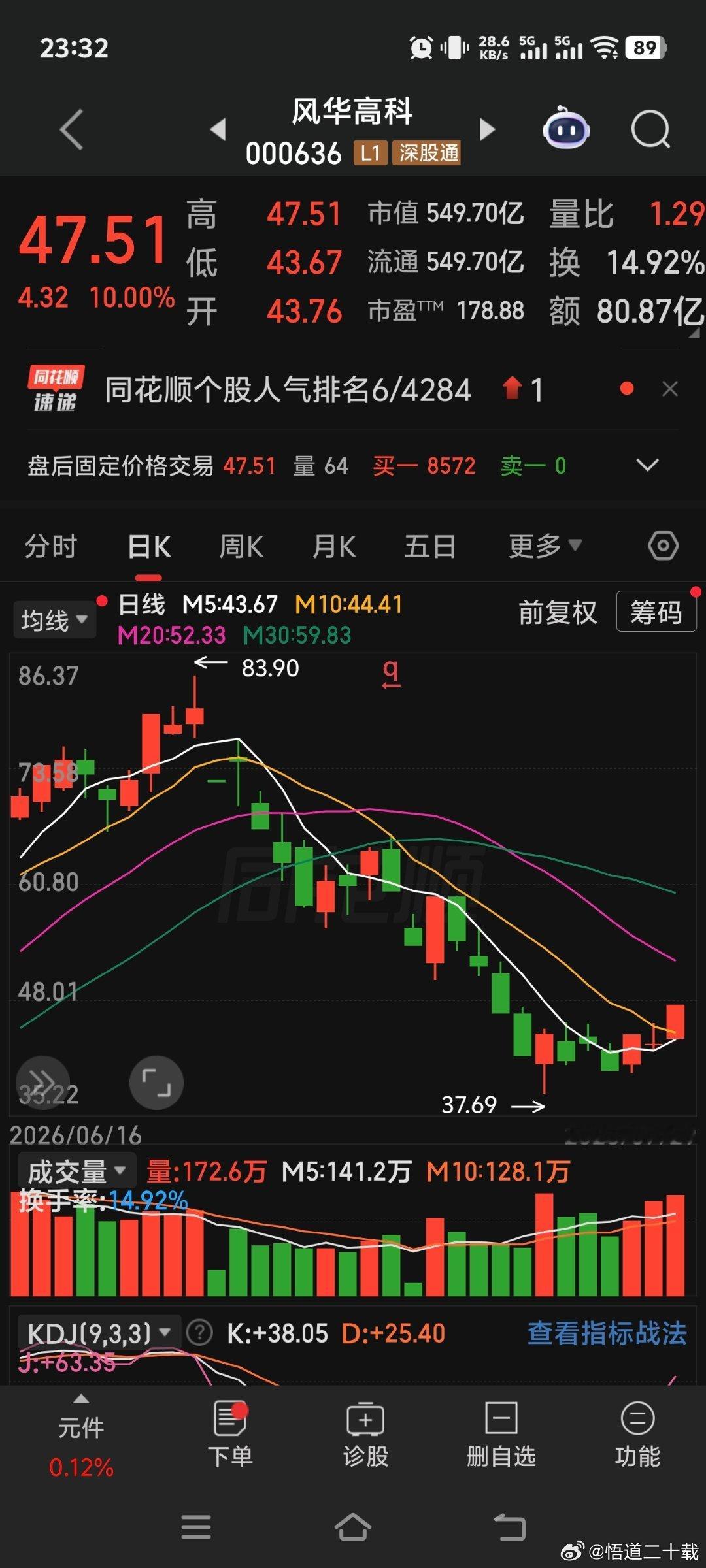The height and width of the screenshot is (1568, 706).
Task: Open the robot AI assistant
Action: [566, 127]
